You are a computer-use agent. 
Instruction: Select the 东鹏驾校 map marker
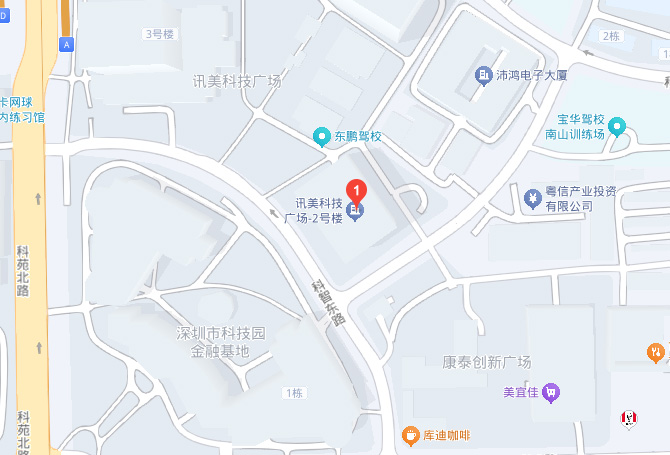coord(321,137)
